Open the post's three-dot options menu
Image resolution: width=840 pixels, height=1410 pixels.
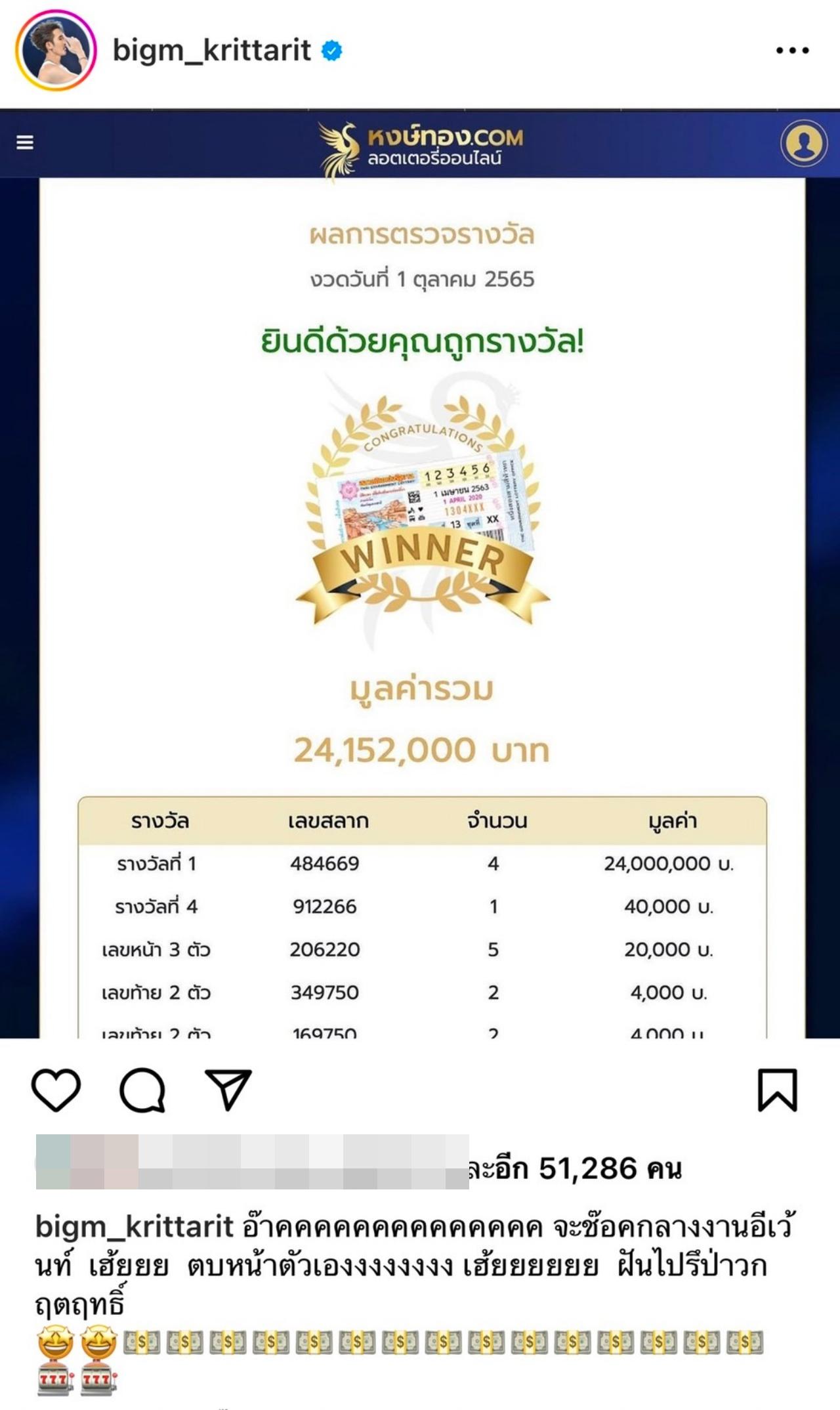coord(792,51)
